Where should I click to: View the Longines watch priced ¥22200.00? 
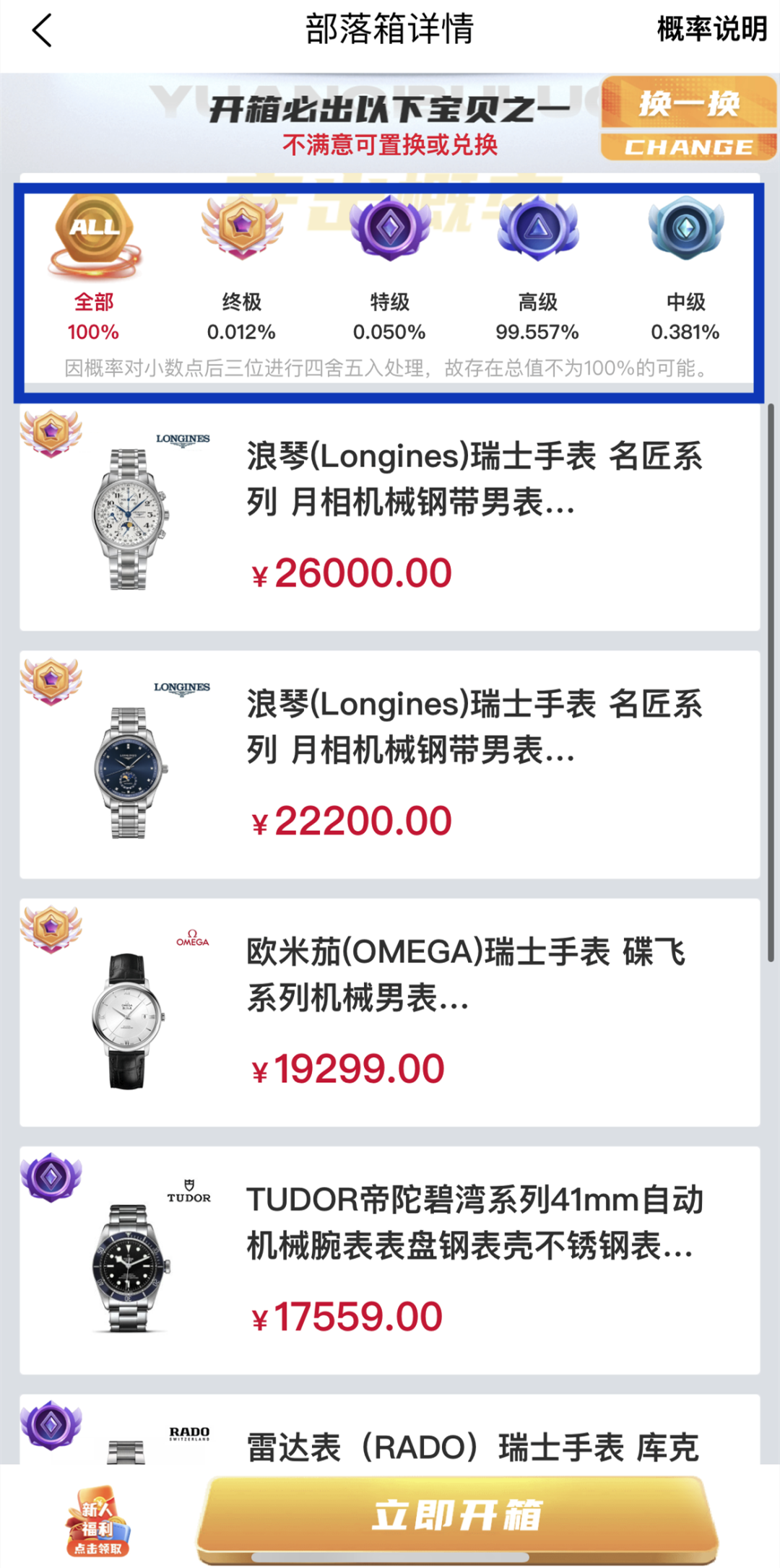tap(390, 765)
